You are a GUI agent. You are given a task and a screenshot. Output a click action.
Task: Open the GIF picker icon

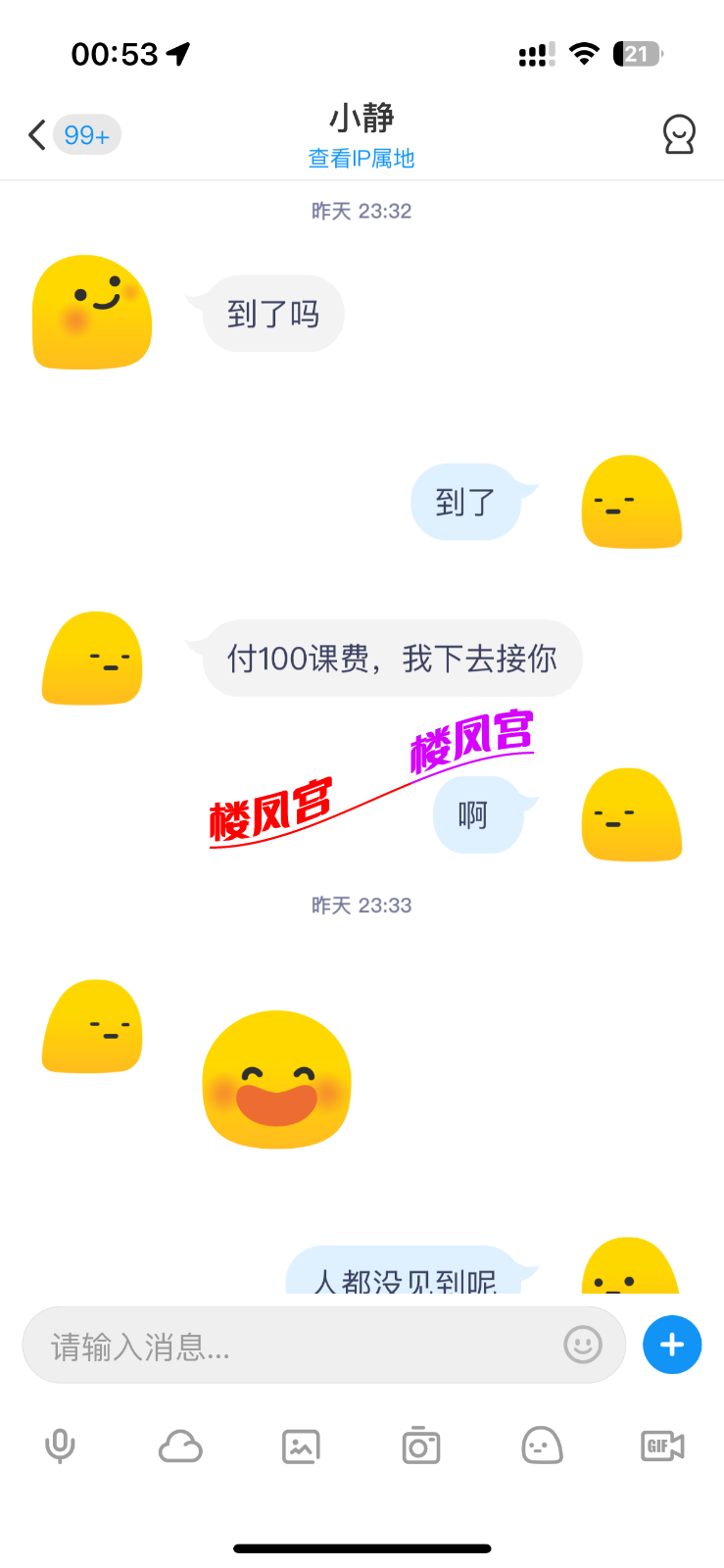(661, 1445)
